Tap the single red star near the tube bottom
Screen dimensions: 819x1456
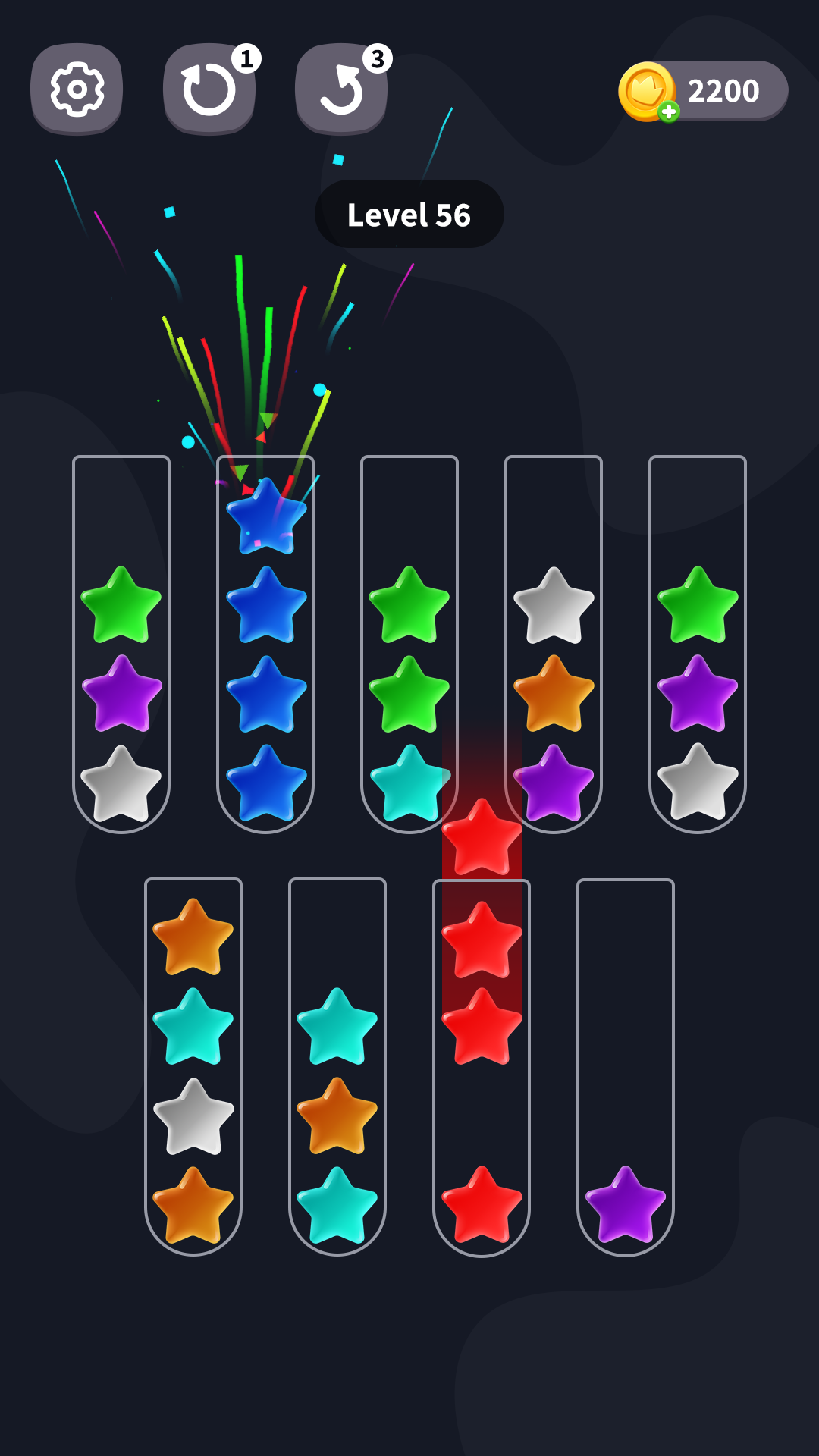pos(482,1187)
